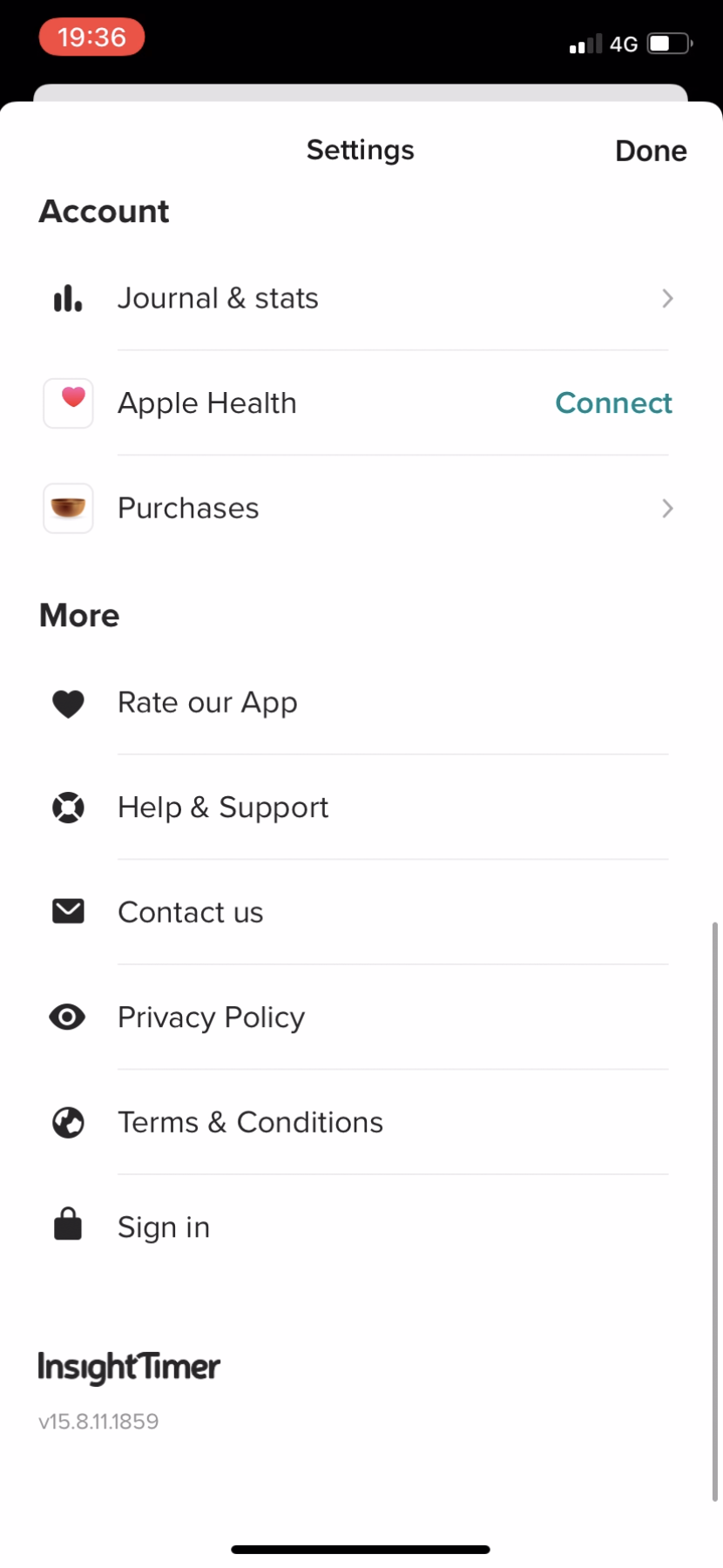Image resolution: width=723 pixels, height=1568 pixels.
Task: Expand Journal & stats with its chevron
Action: [x=667, y=298]
